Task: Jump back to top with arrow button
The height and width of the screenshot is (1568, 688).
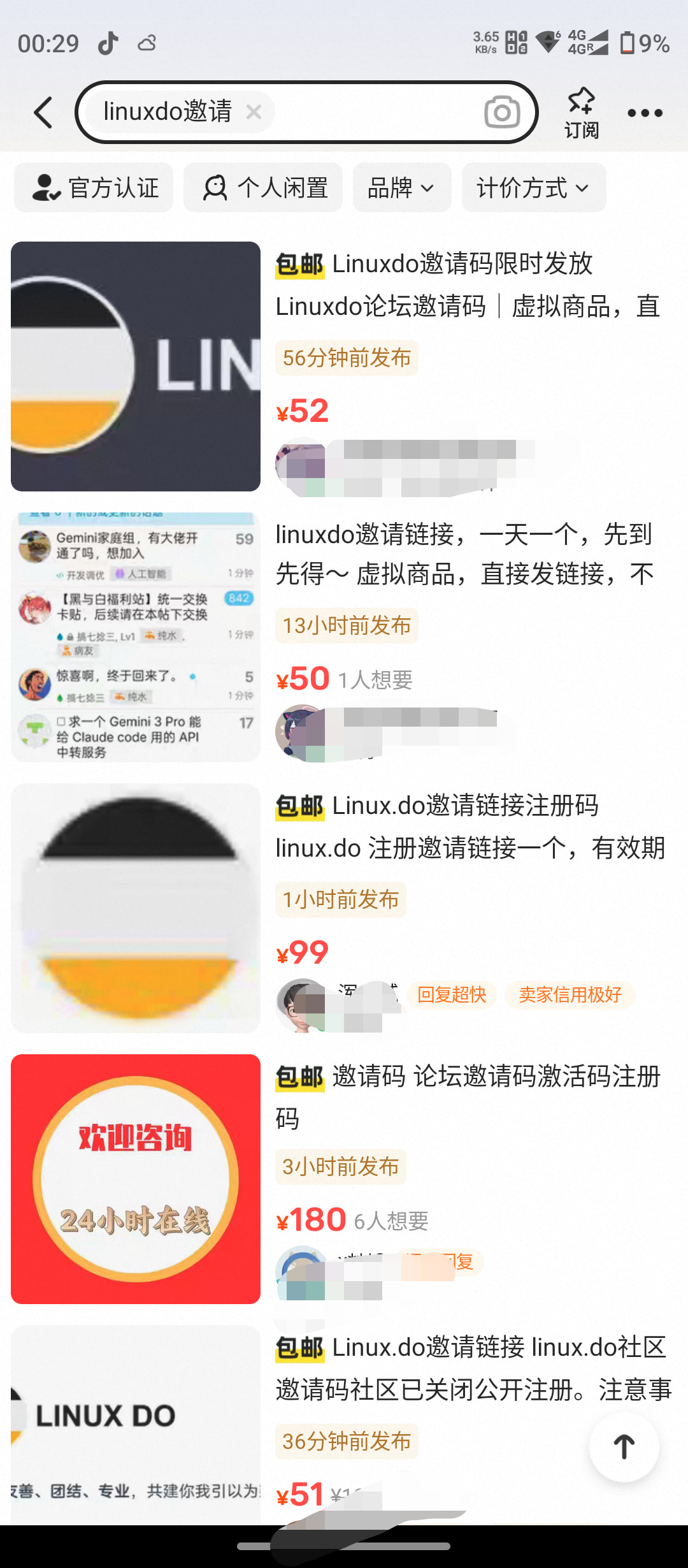Action: pos(624,1447)
